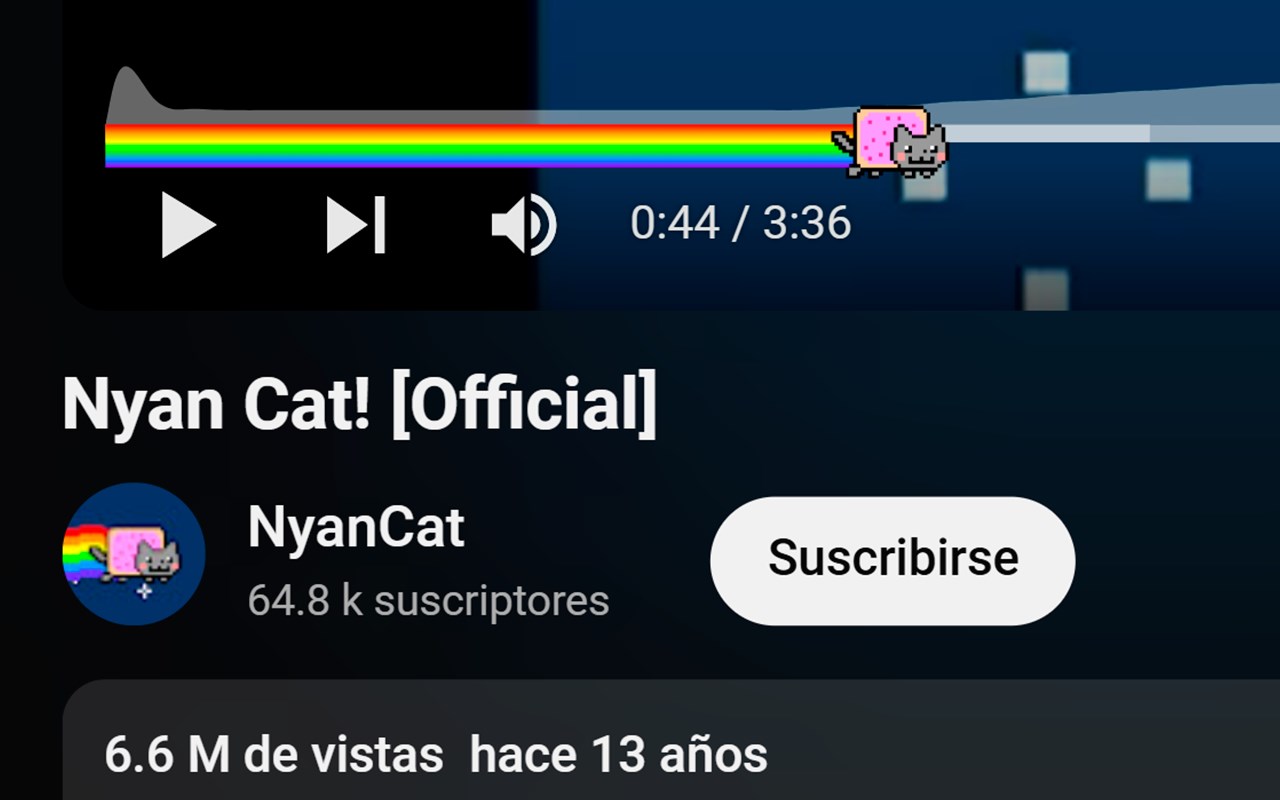
Task: Play the Nyan Cat video
Action: [x=188, y=225]
